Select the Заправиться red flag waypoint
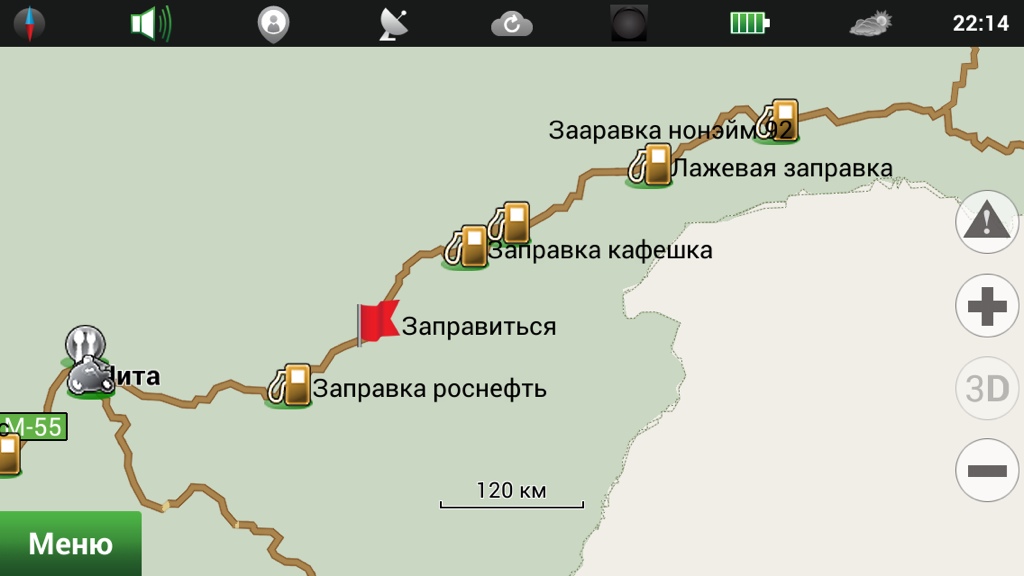Screen dimensions: 1024x576 point(377,324)
